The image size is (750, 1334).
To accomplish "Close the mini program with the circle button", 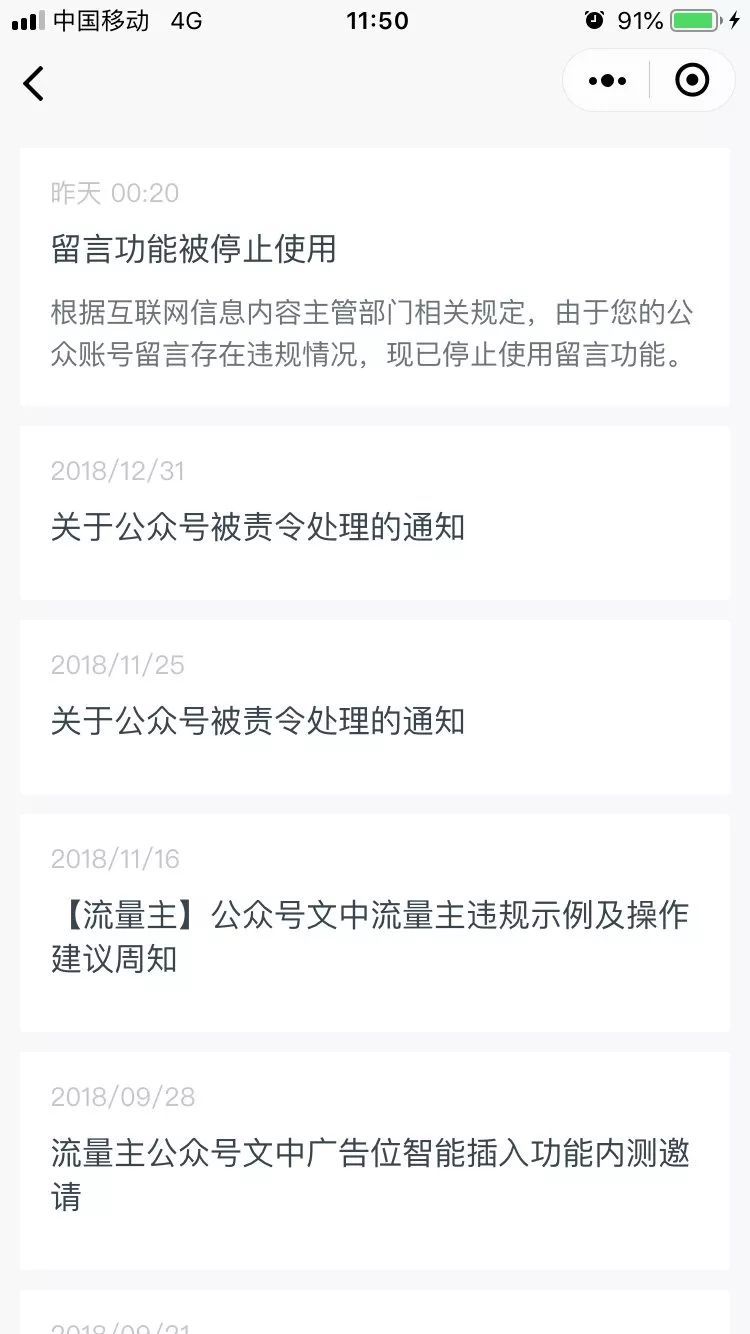I will tap(692, 81).
